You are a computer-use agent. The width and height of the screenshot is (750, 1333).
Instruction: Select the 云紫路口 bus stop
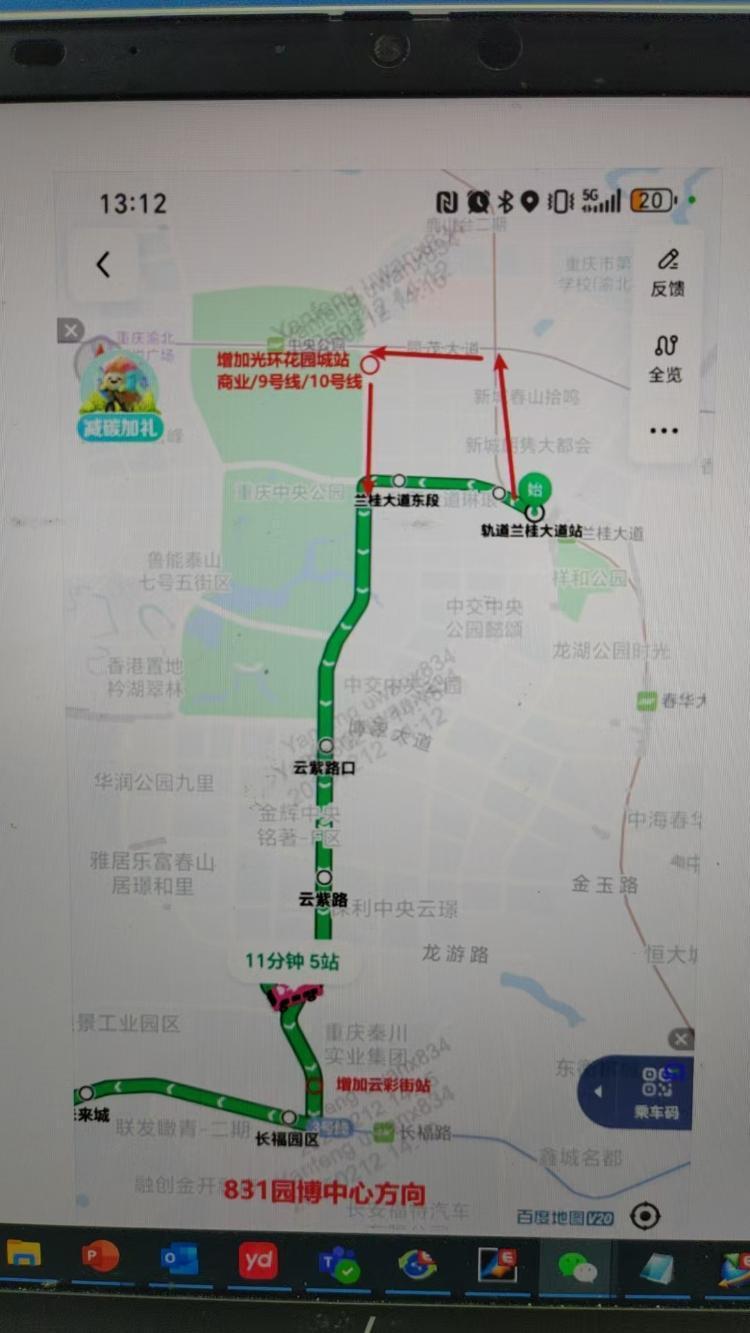[325, 746]
